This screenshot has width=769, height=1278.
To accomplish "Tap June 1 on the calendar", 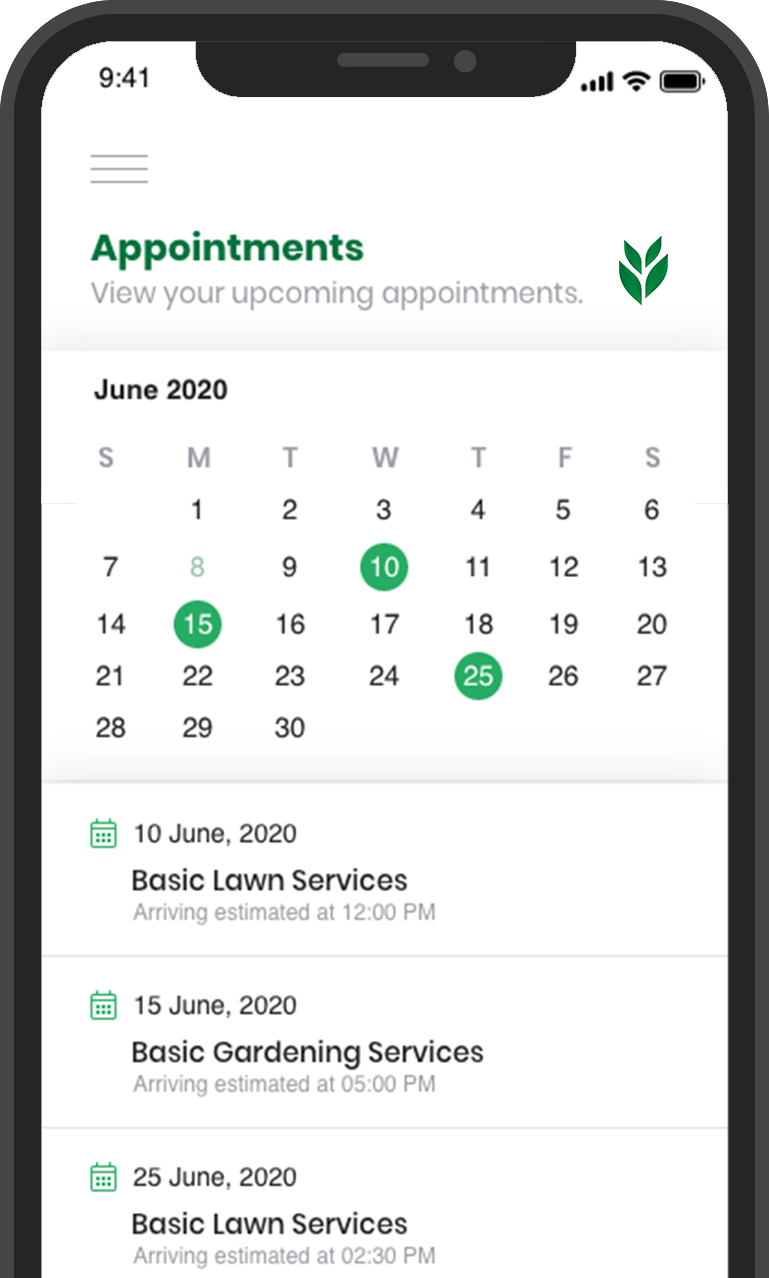I will point(197,511).
